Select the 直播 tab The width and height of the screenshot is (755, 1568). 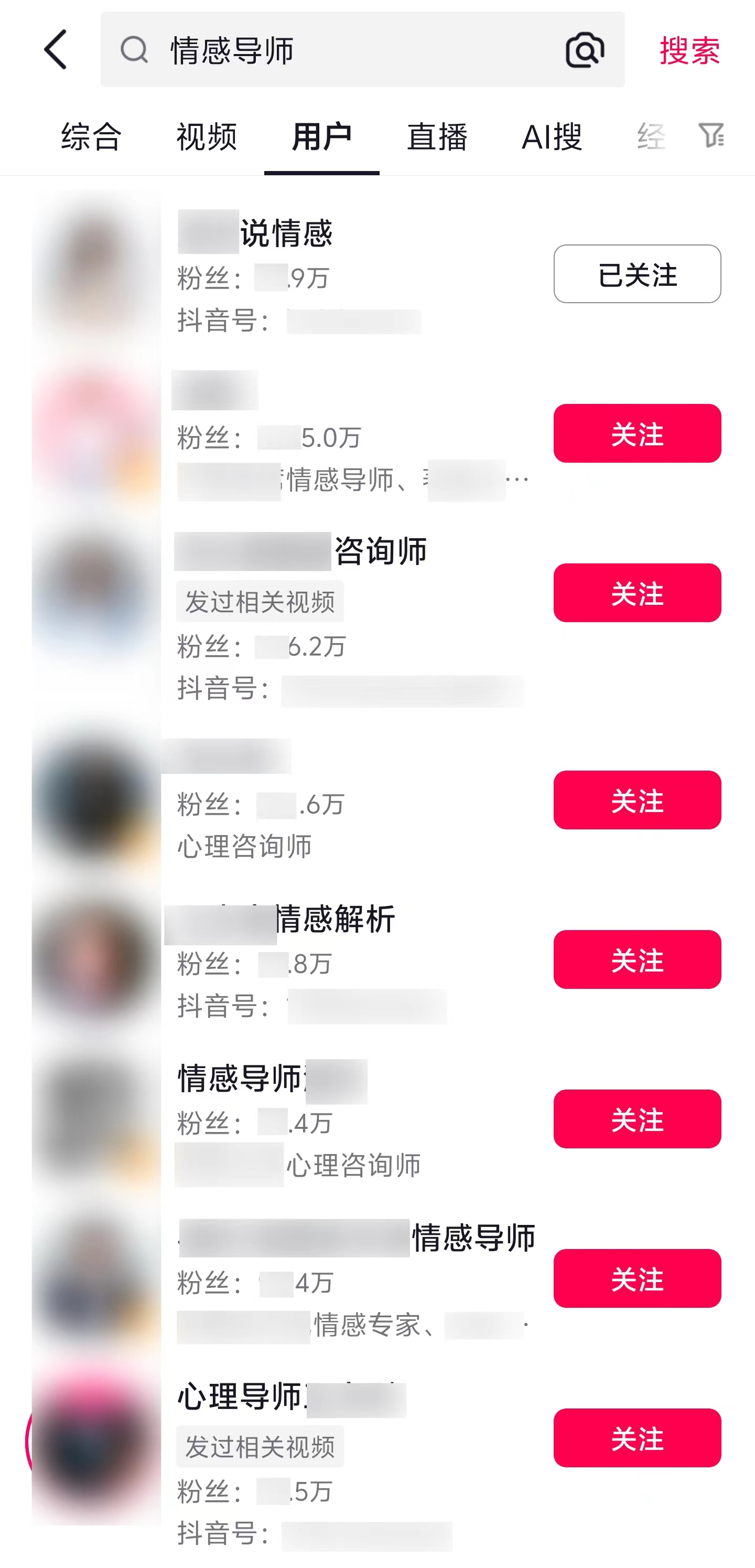pos(437,138)
